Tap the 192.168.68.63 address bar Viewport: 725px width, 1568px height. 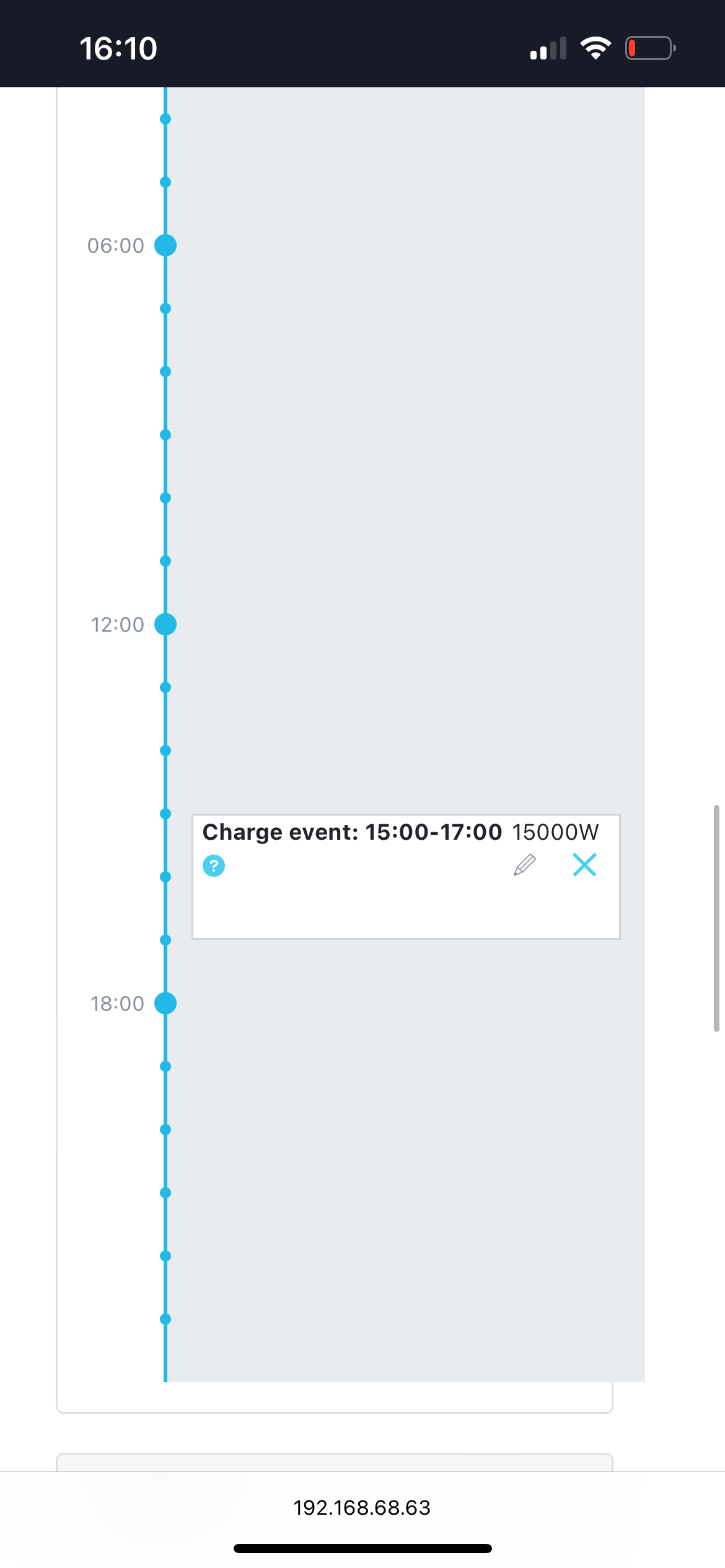click(362, 1507)
